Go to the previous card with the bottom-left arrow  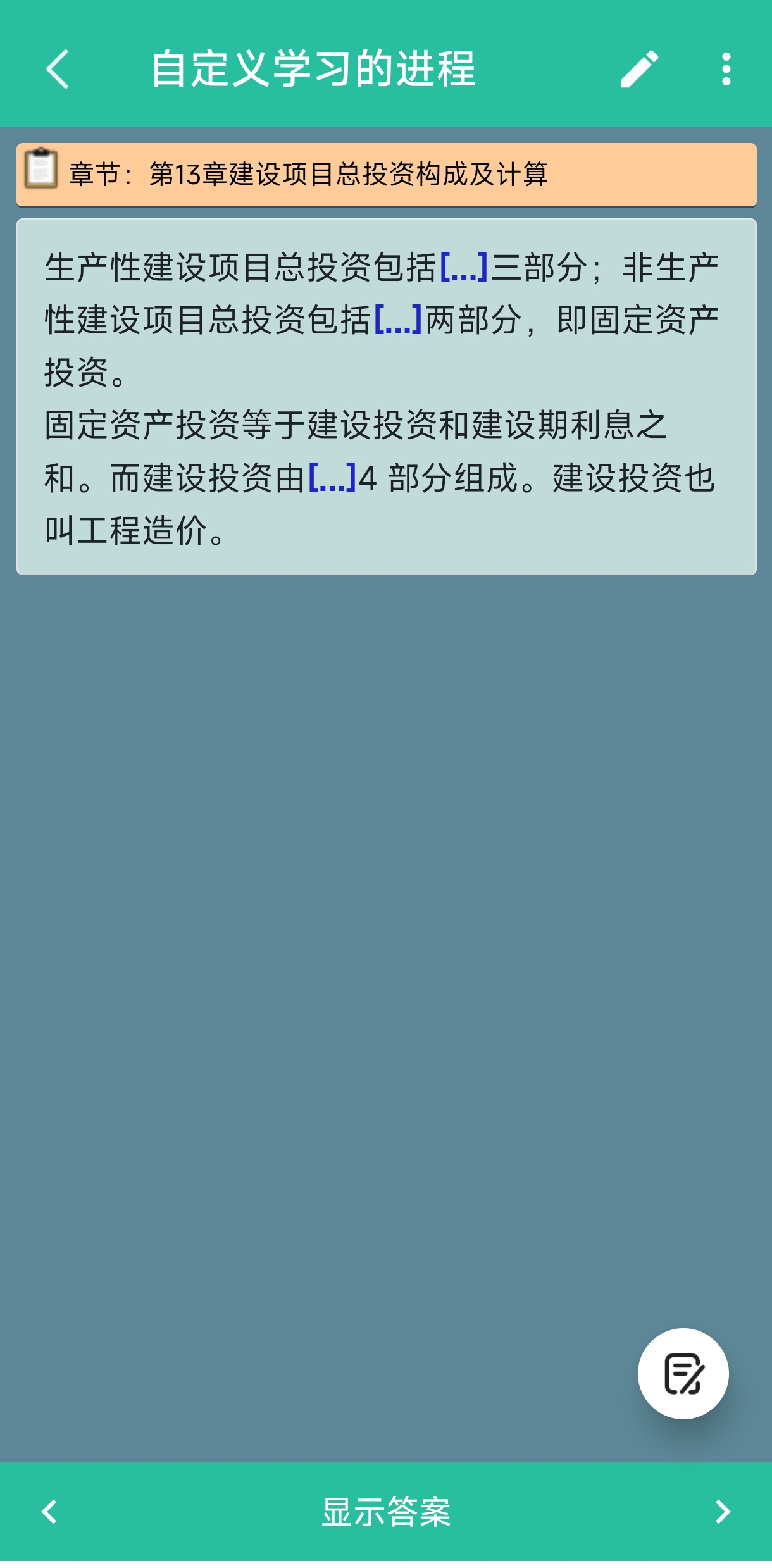coord(49,1512)
